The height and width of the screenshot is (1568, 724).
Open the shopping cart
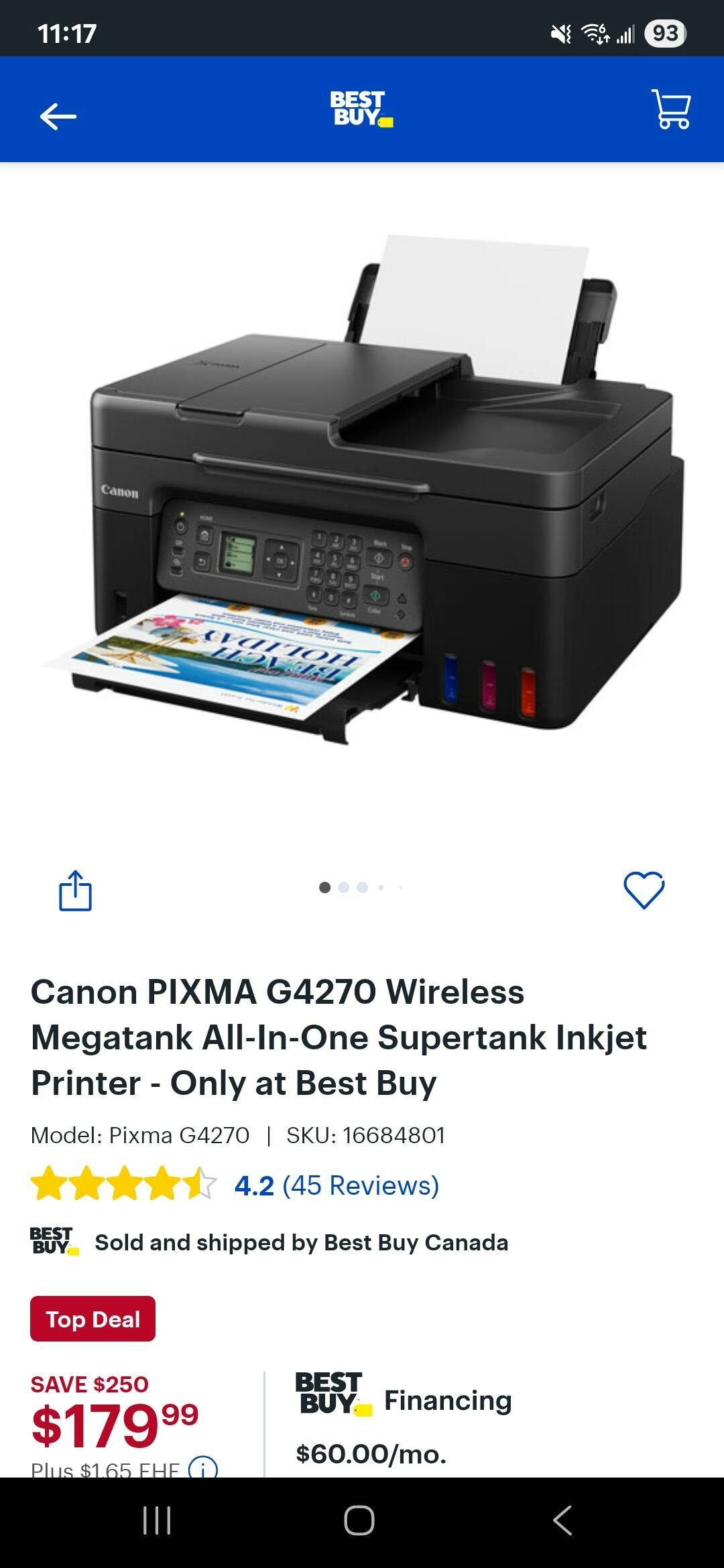point(671,109)
